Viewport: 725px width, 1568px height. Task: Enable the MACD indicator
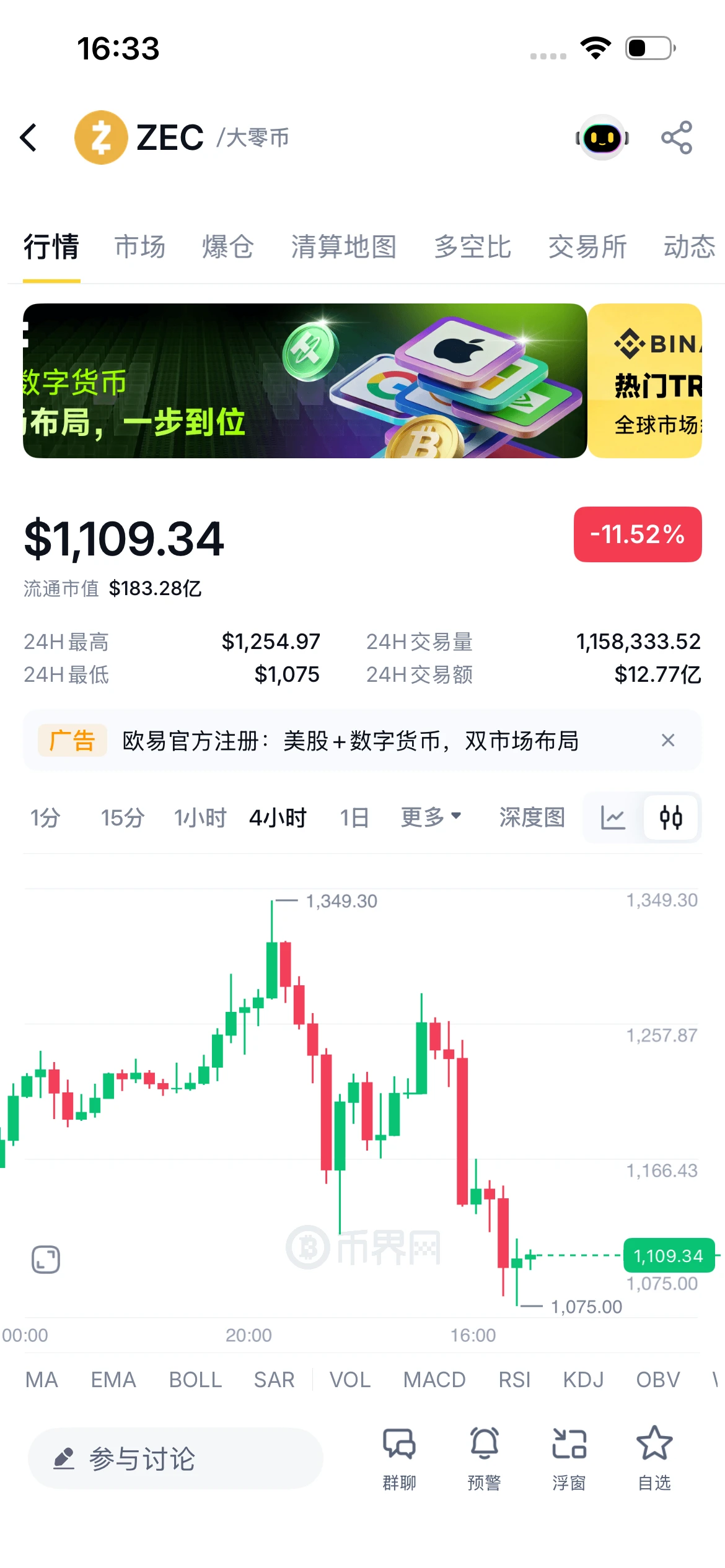pos(434,1380)
